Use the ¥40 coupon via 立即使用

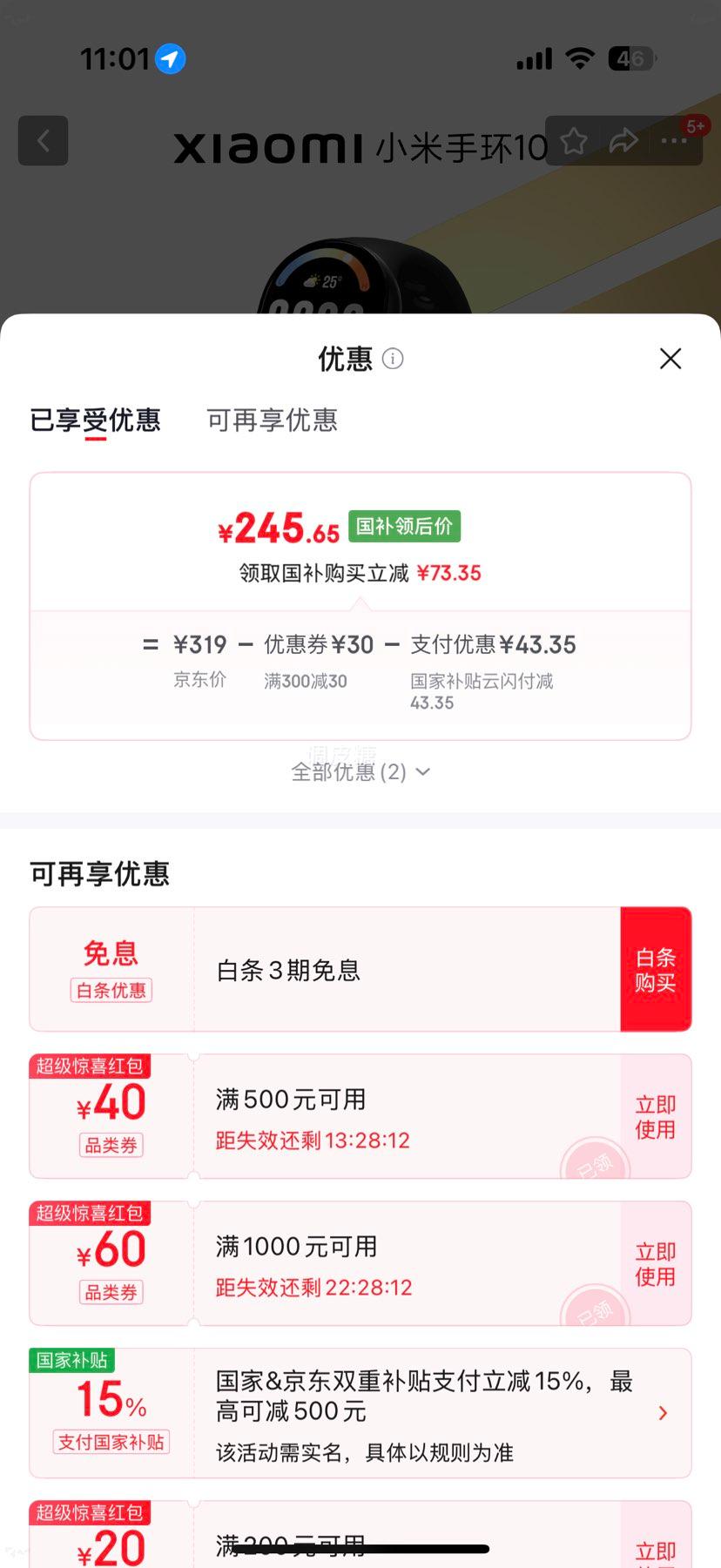pyautogui.click(x=655, y=1115)
